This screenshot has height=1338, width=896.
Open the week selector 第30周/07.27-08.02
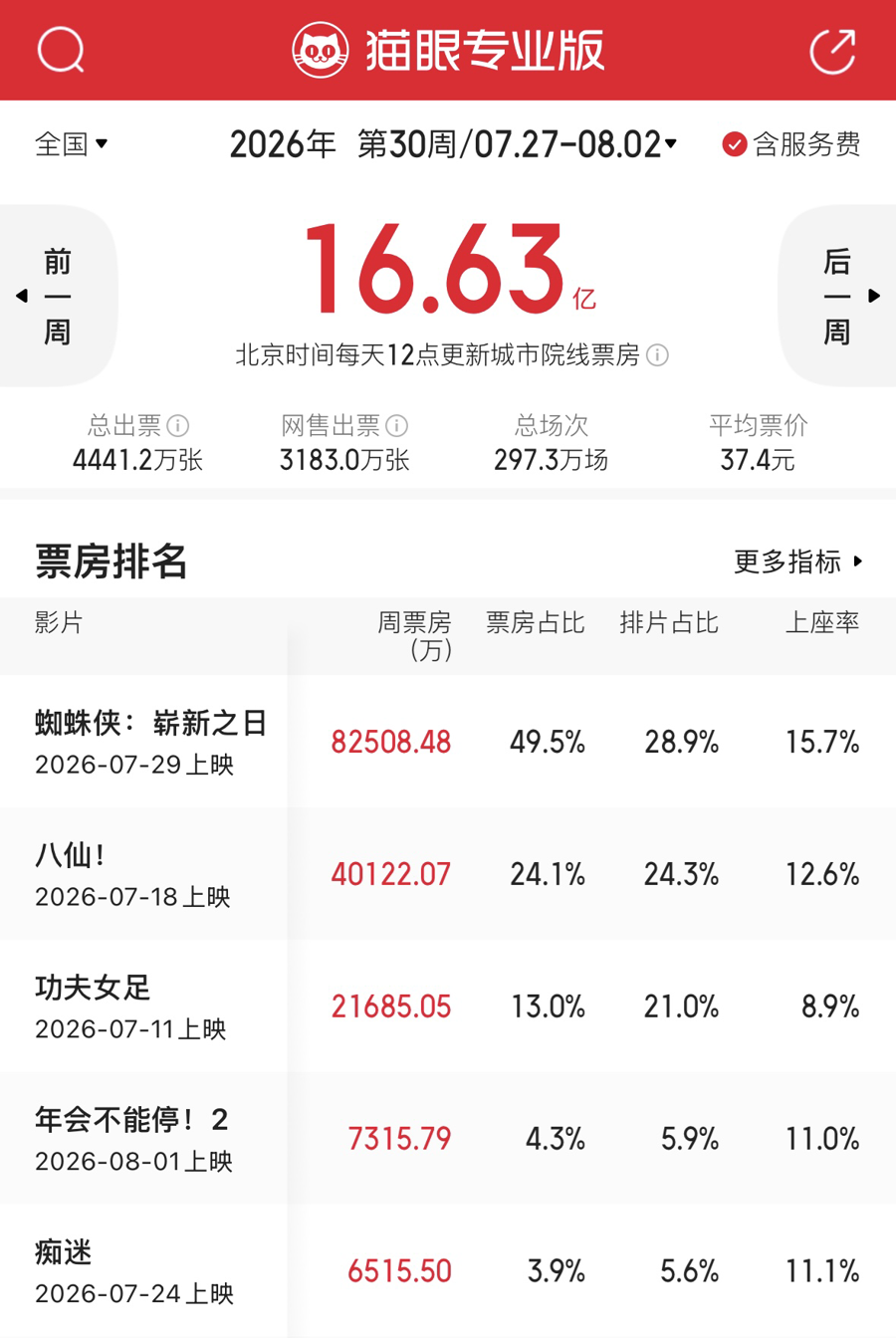pyautogui.click(x=453, y=144)
